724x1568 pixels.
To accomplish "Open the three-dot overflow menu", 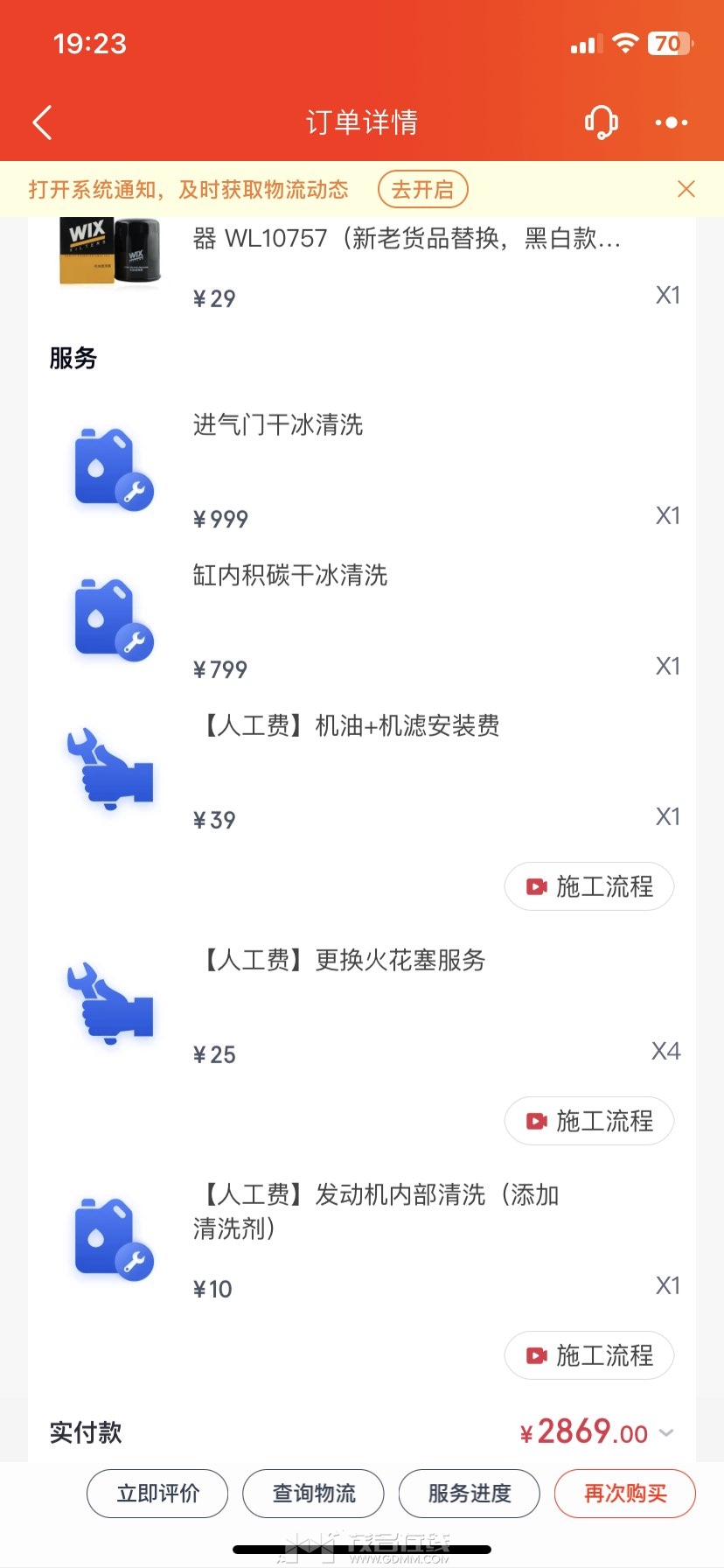I will coord(672,122).
